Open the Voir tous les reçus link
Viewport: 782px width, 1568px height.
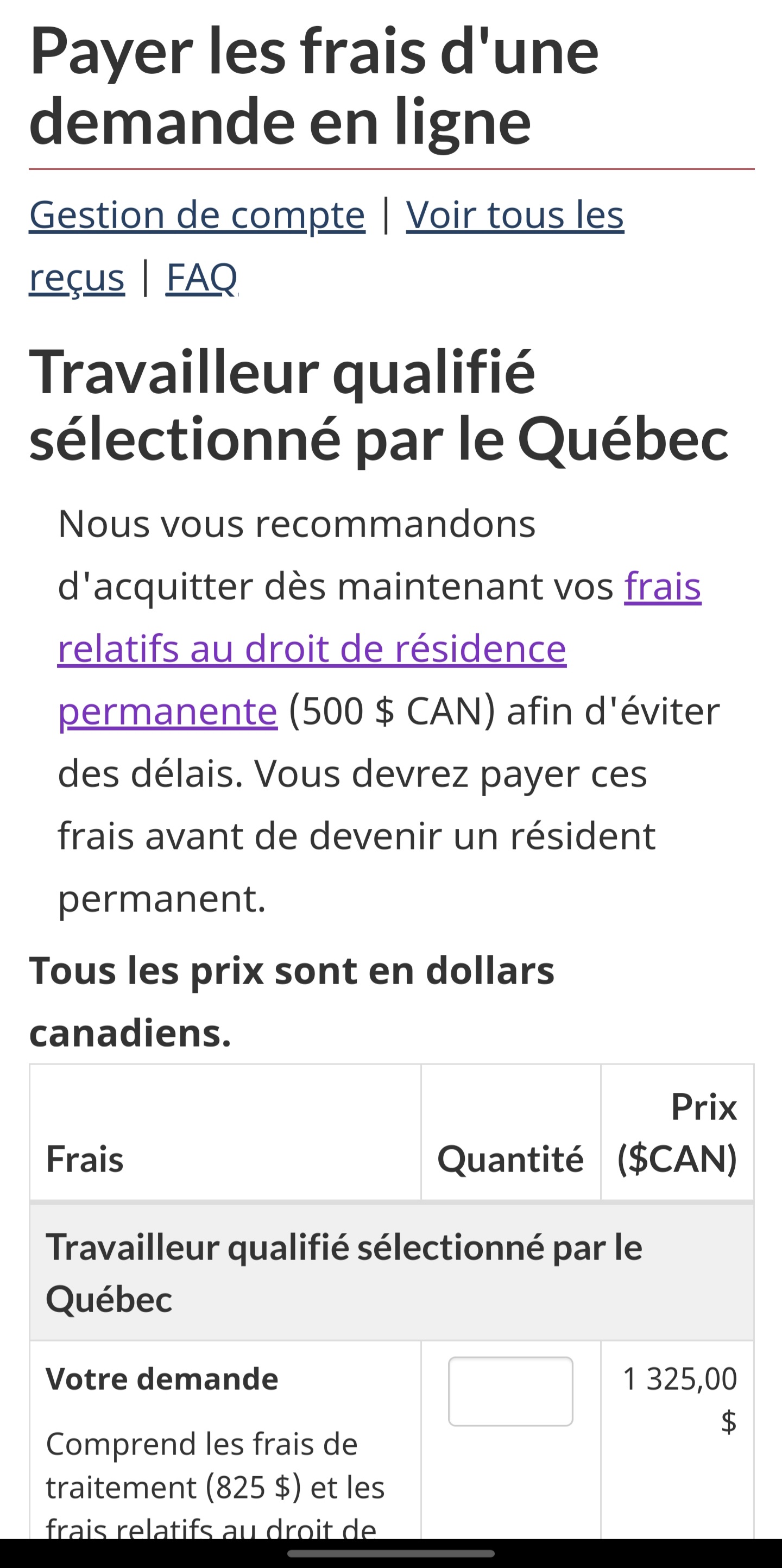click(x=515, y=216)
